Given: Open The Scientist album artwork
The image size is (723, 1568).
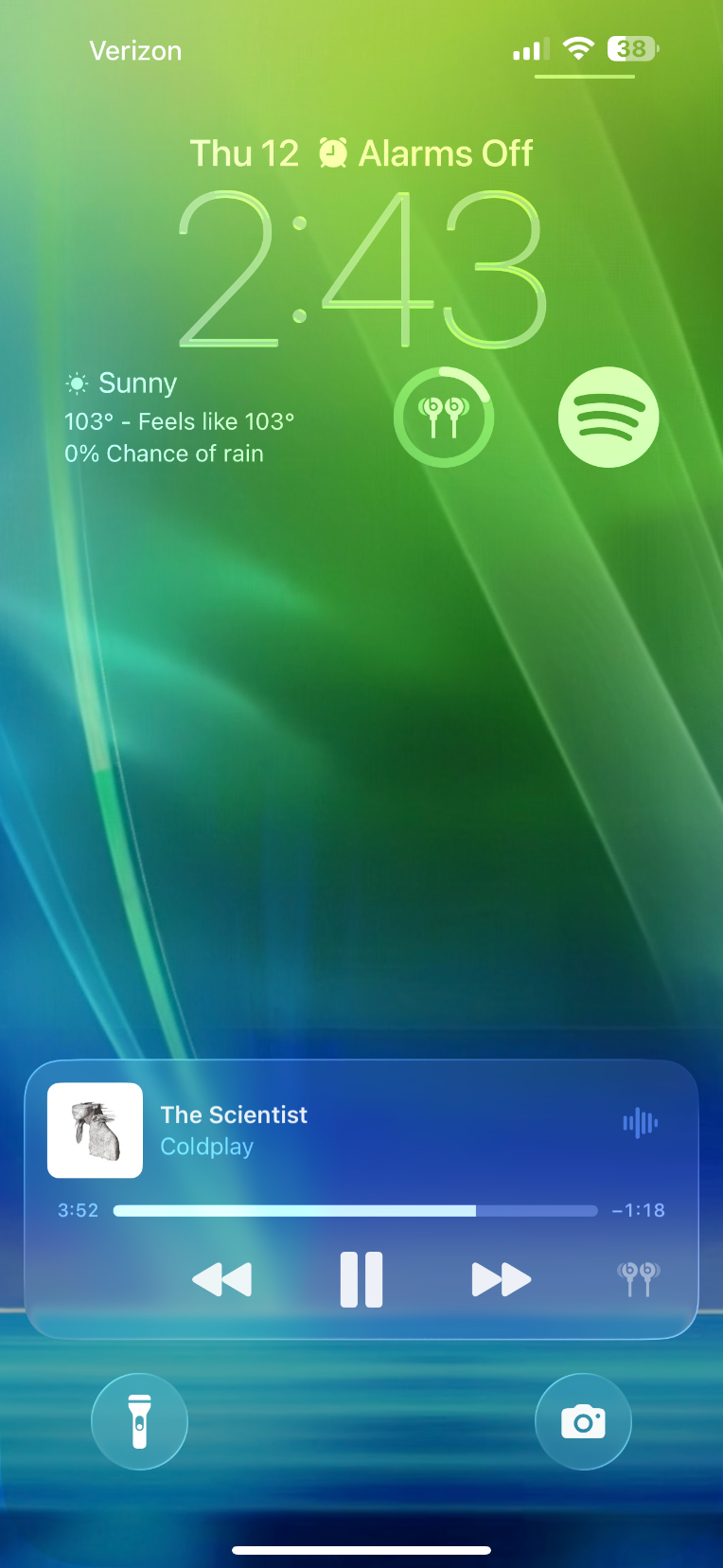Looking at the screenshot, I should pyautogui.click(x=96, y=1131).
